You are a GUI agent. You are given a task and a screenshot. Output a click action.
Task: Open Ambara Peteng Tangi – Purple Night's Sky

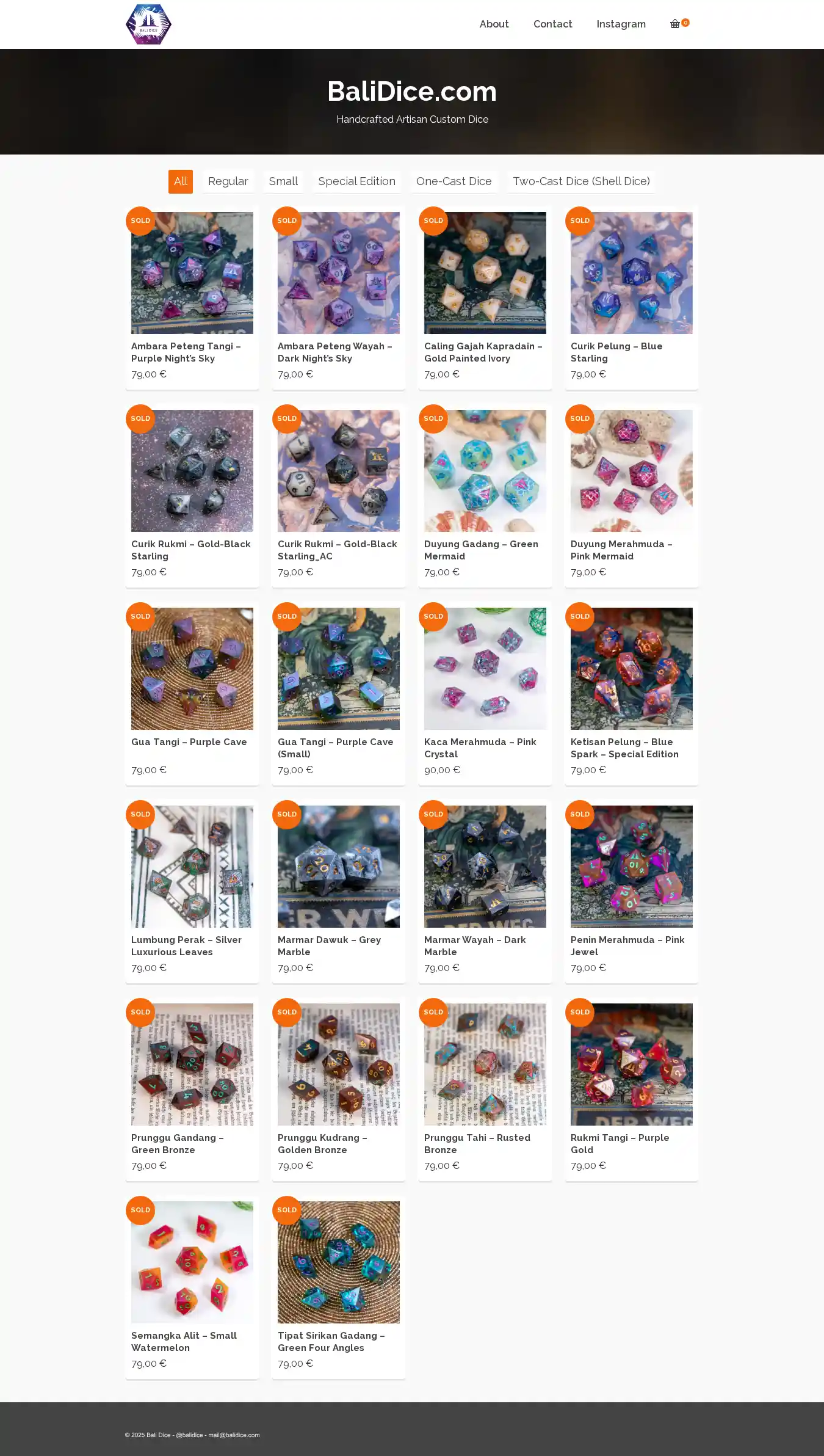192,273
